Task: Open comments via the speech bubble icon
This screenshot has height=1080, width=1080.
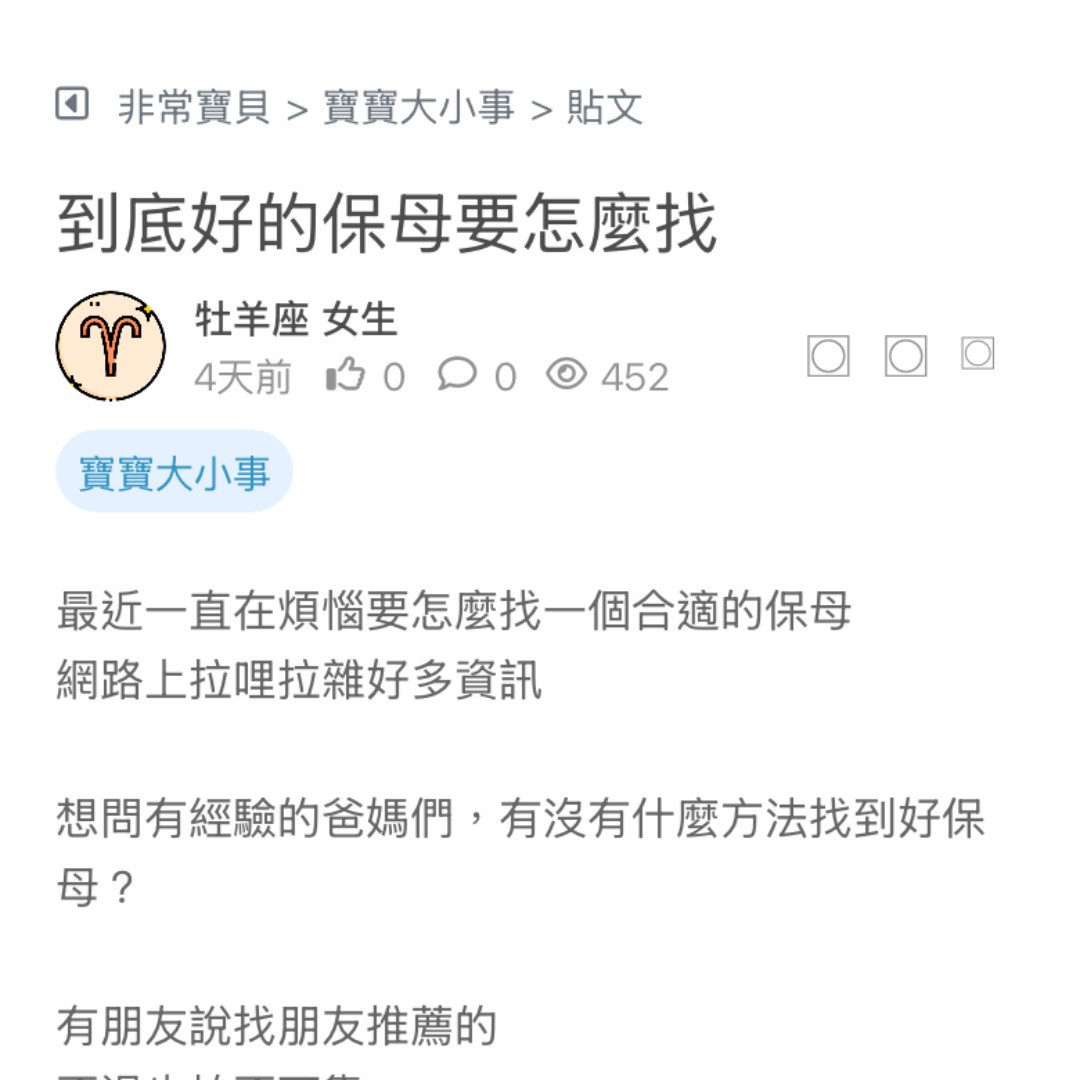Action: [x=457, y=375]
